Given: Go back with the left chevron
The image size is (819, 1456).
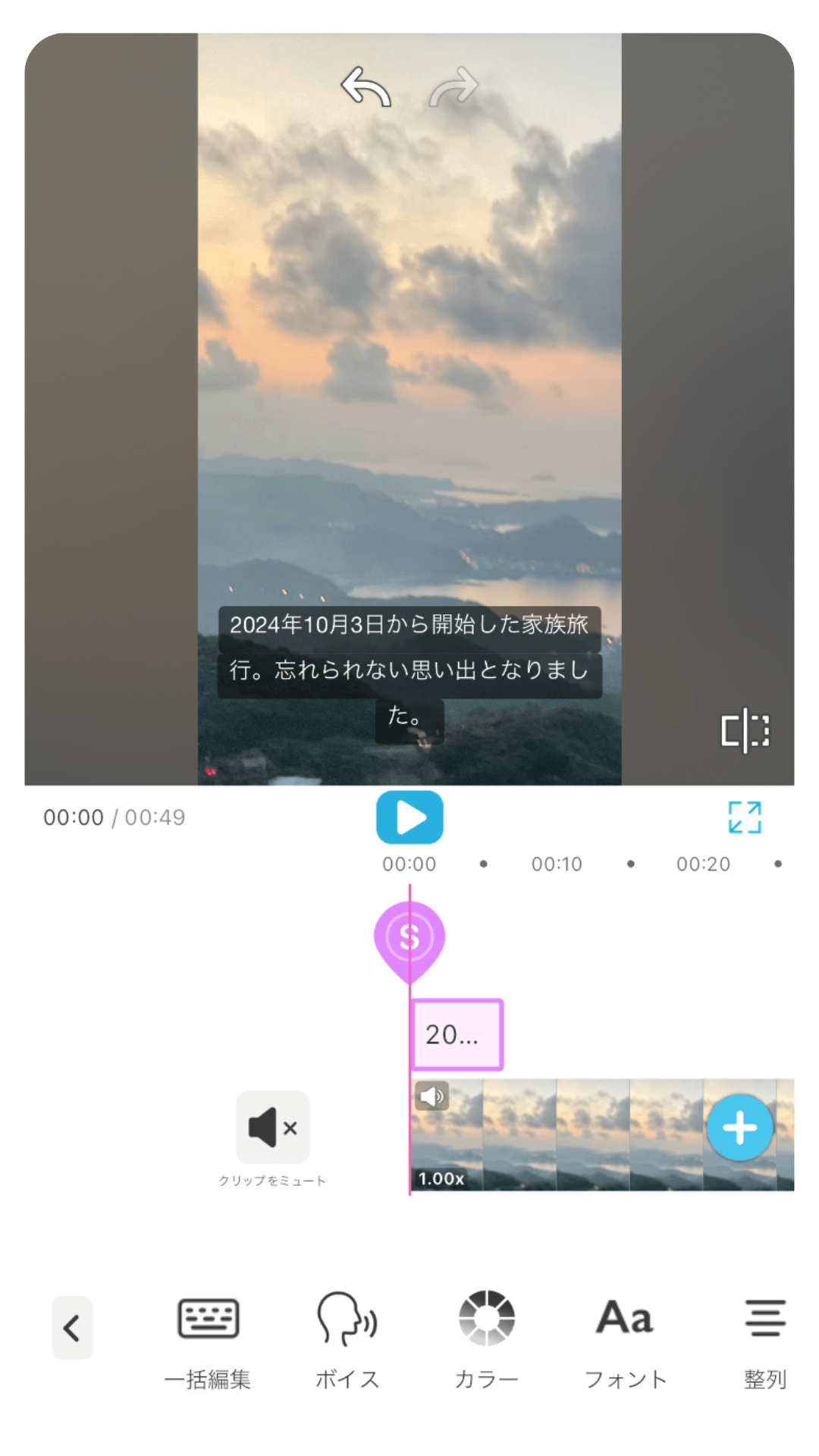Looking at the screenshot, I should (72, 1328).
